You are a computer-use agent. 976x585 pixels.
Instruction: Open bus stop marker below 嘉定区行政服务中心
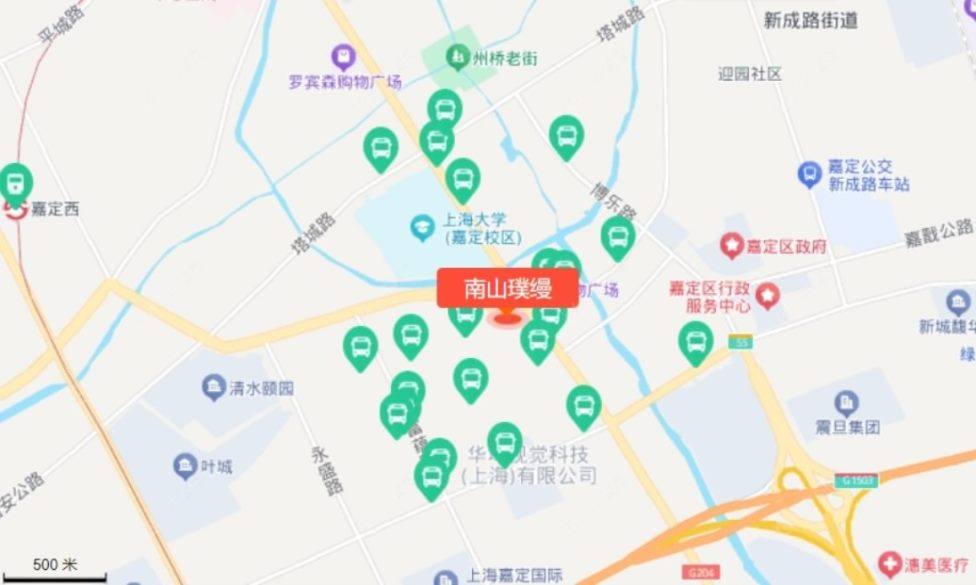[695, 340]
